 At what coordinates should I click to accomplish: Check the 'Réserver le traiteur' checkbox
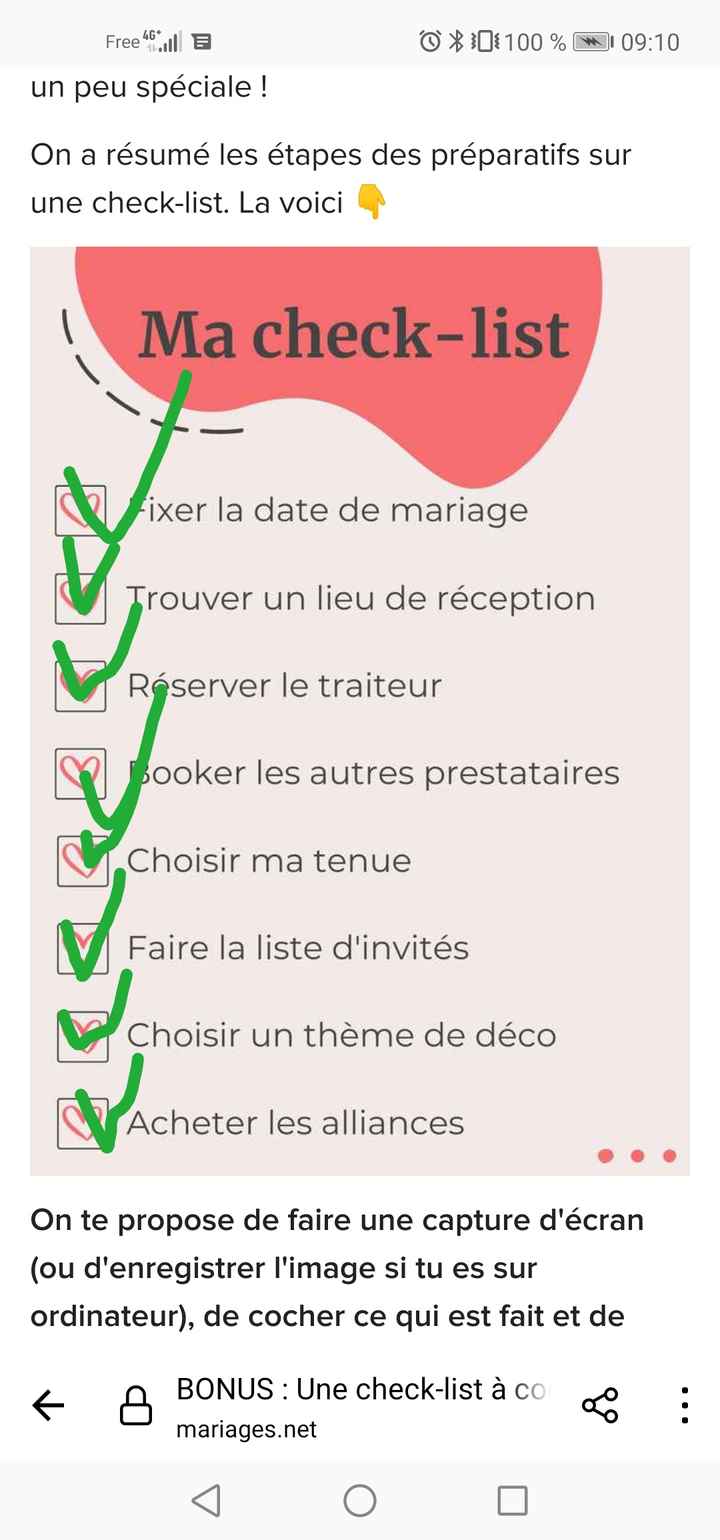pyautogui.click(x=80, y=686)
